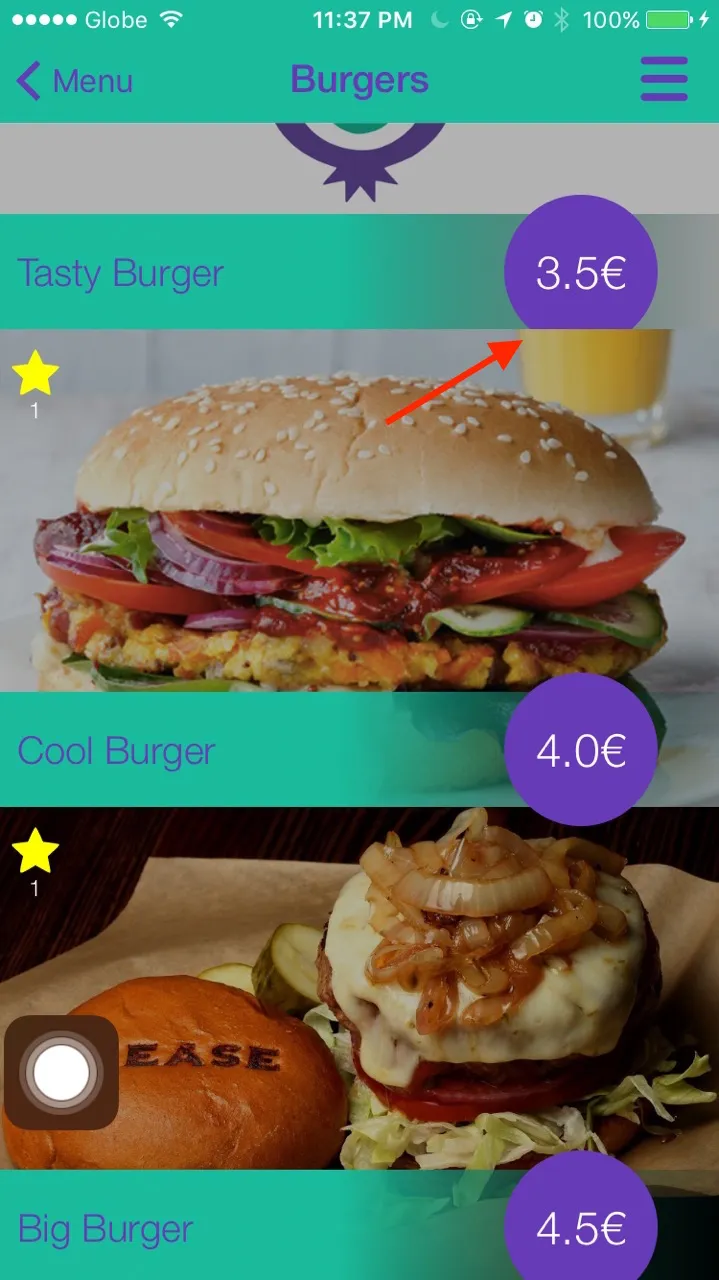Go back to Menu
This screenshot has height=1280, width=719.
[x=75, y=81]
